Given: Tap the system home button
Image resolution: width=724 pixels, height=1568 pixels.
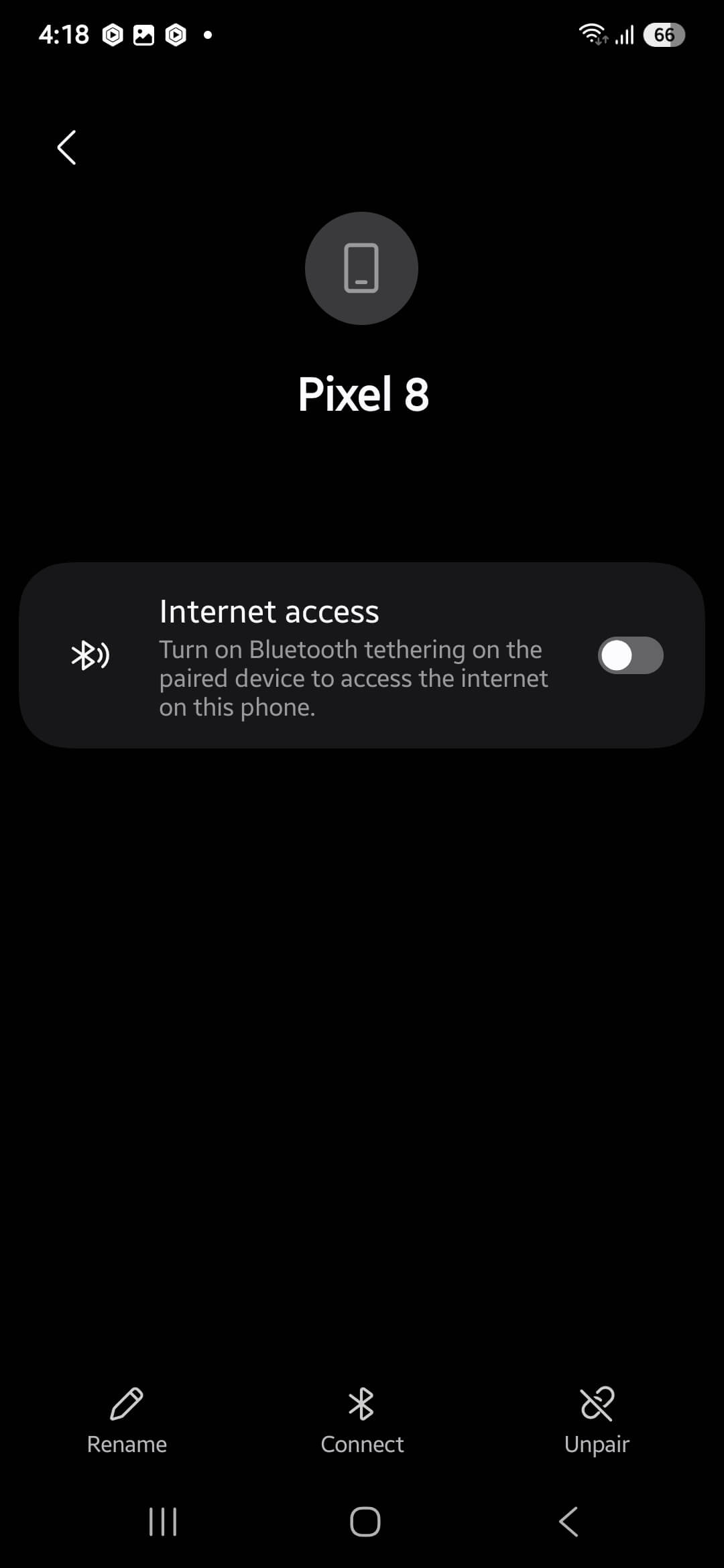Looking at the screenshot, I should click(x=365, y=1521).
